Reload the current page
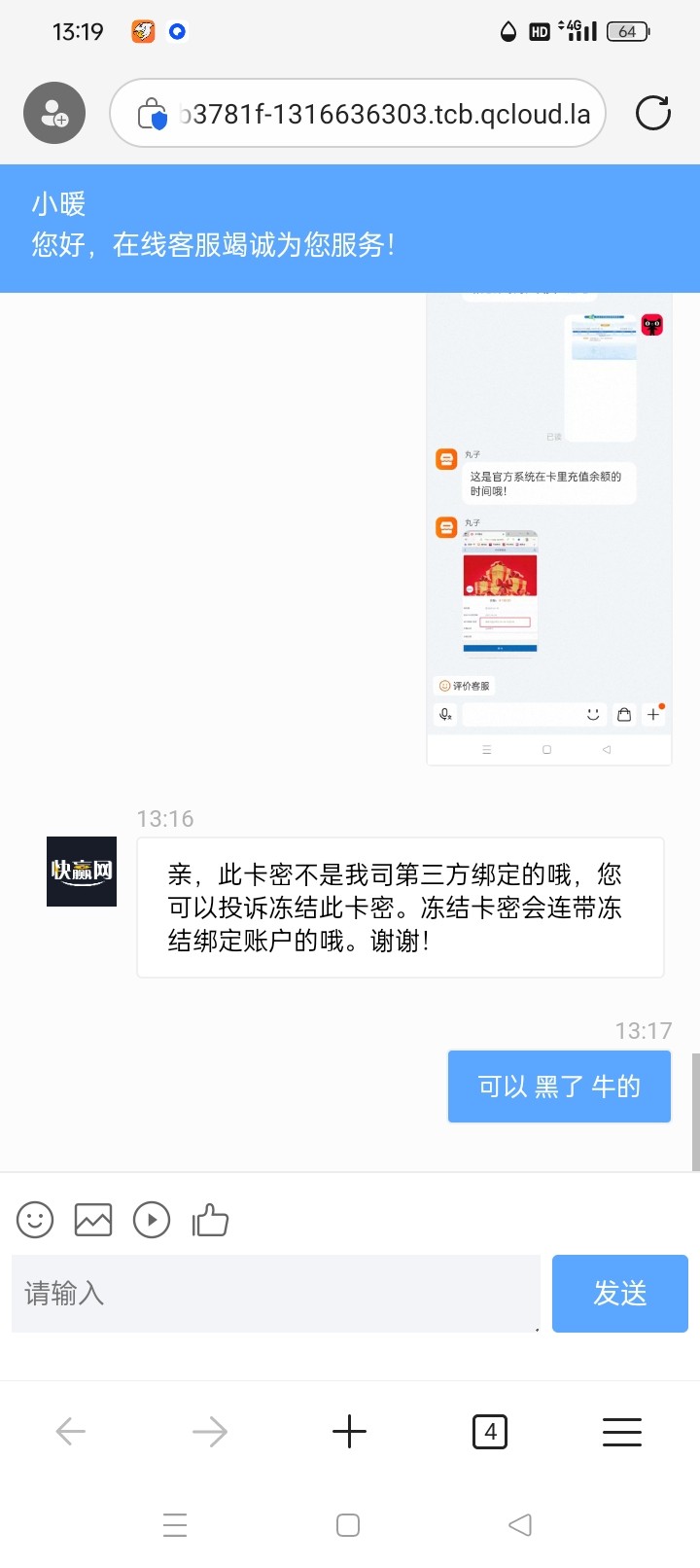 pos(652,114)
